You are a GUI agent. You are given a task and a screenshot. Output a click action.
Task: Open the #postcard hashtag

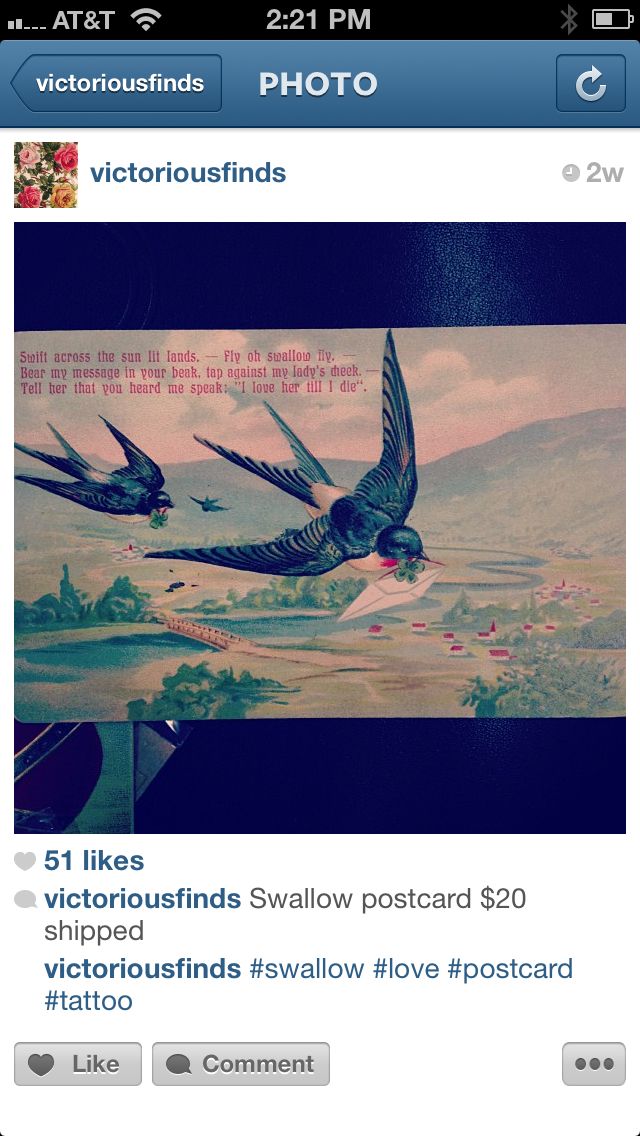[510, 969]
